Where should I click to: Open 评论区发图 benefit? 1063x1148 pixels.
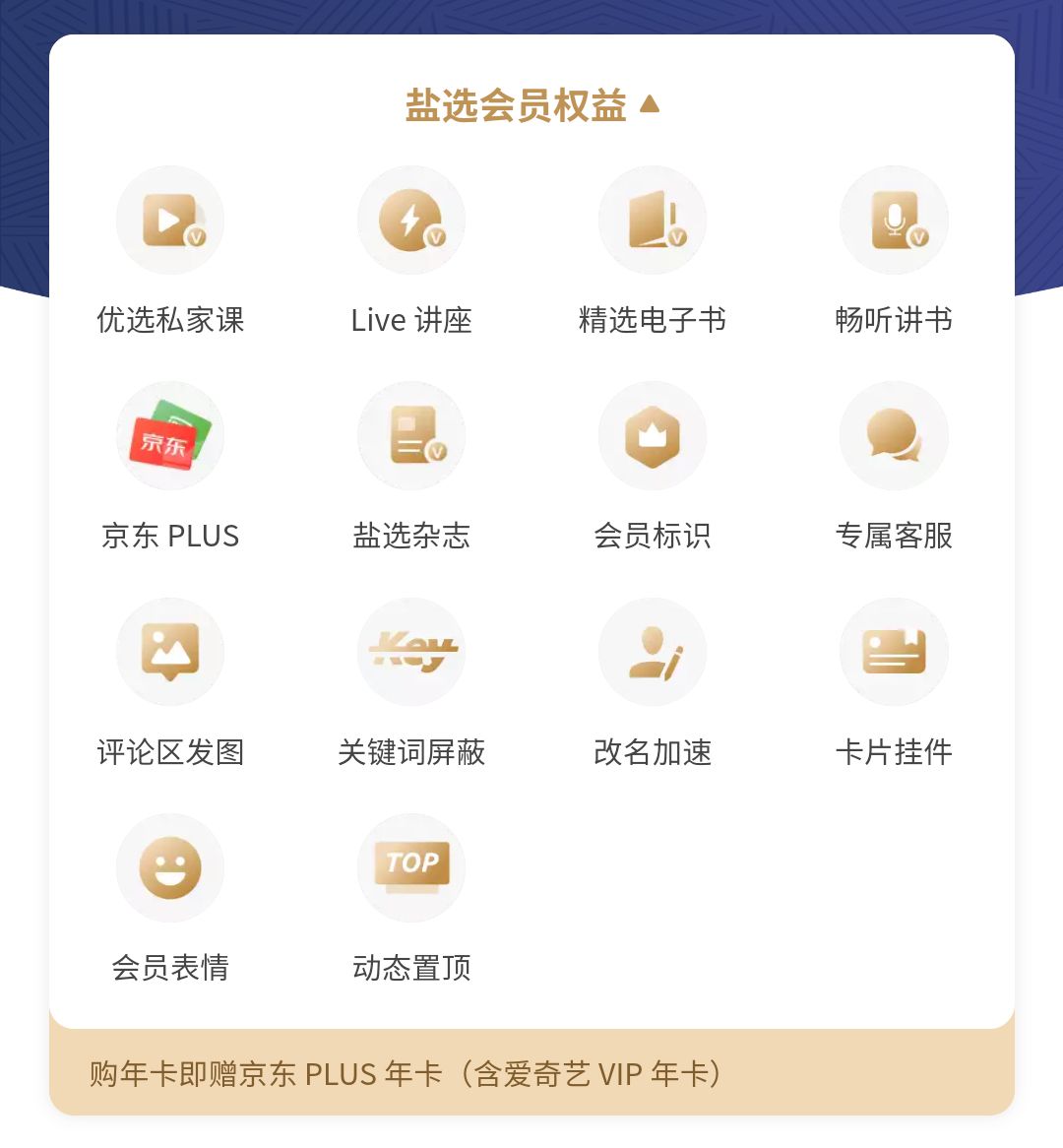coord(170,652)
